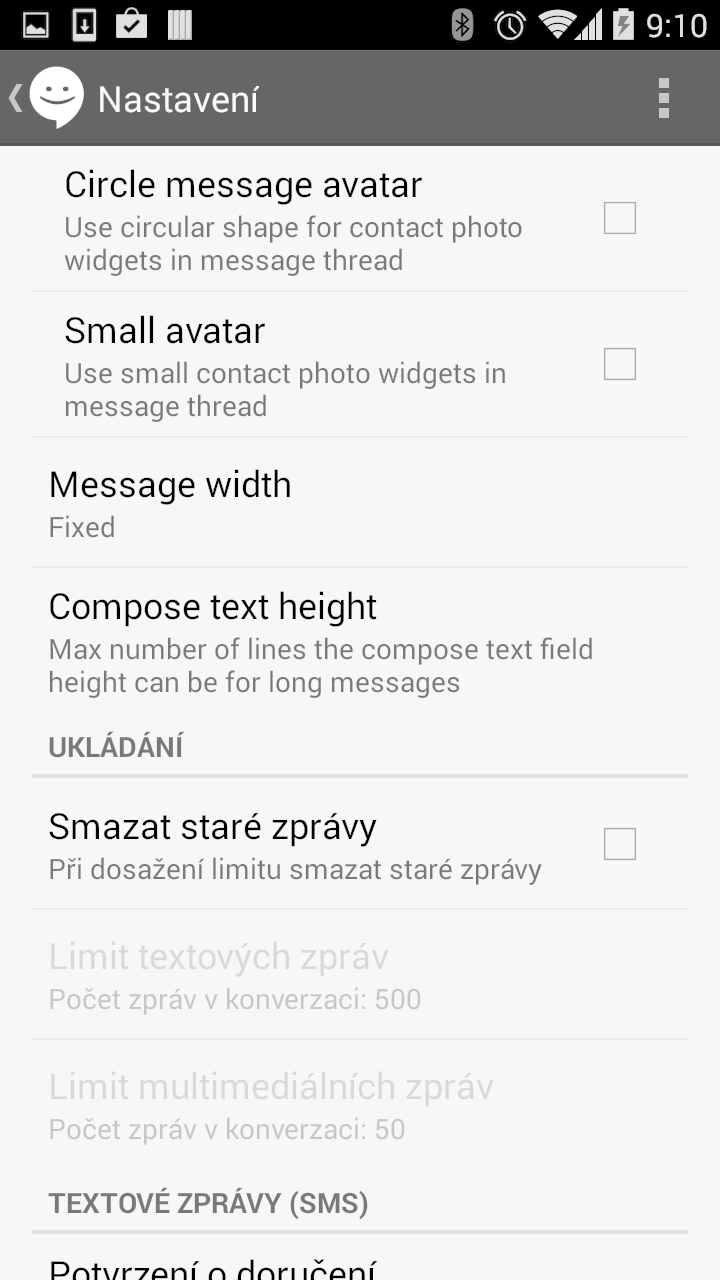720x1280 pixels.
Task: Open Compose text height setting
Action: (360, 642)
